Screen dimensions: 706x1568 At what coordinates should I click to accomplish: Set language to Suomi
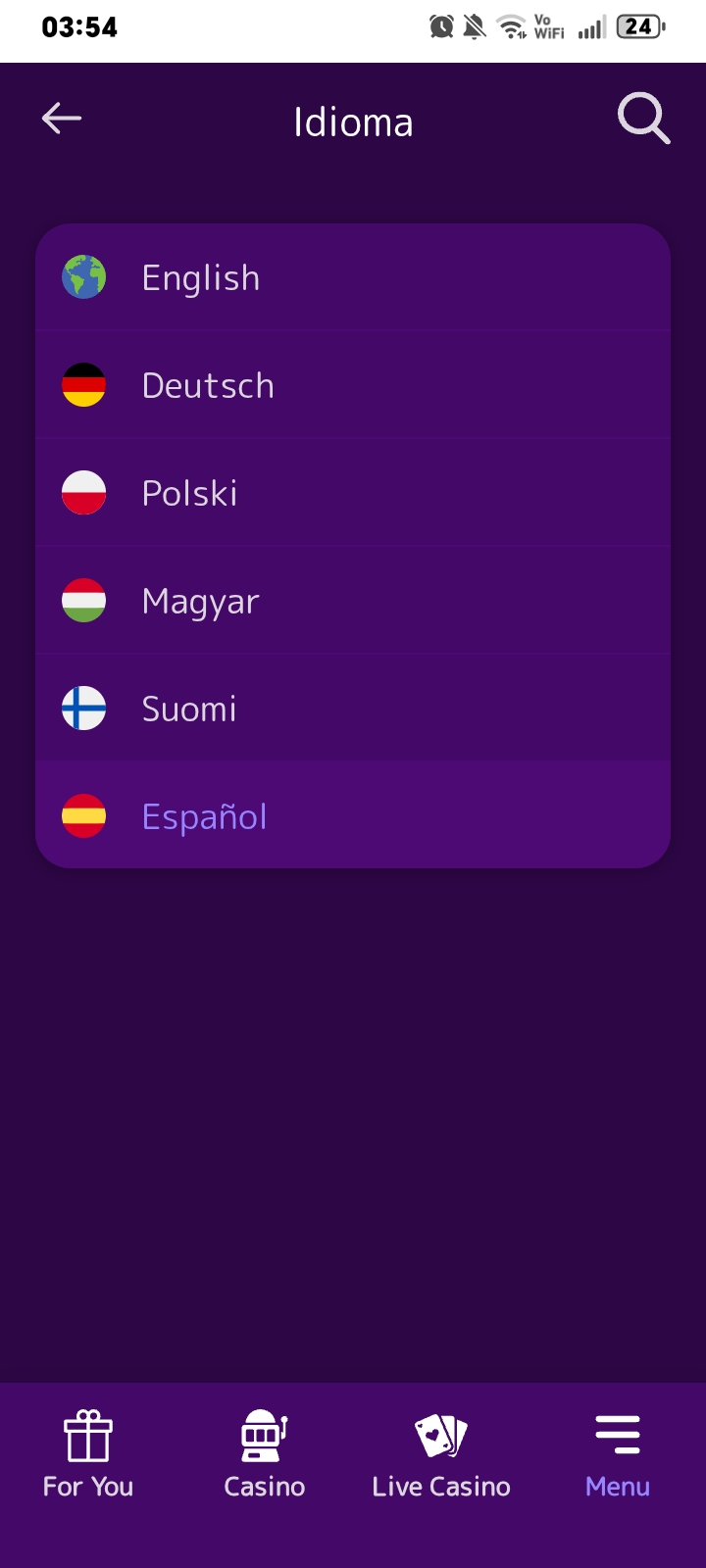[x=353, y=709]
